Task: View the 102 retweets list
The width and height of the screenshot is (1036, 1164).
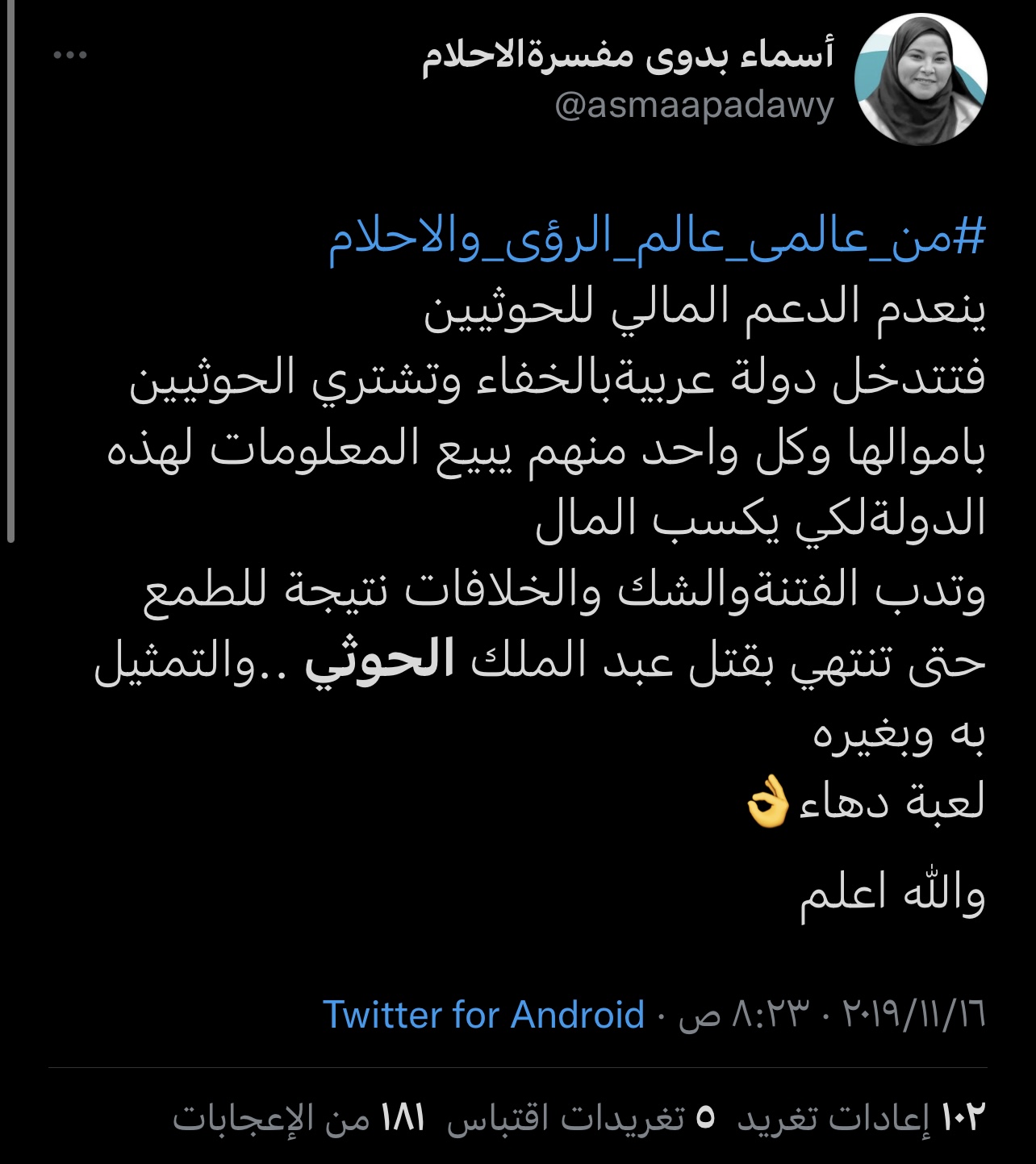Action: pos(863,1117)
